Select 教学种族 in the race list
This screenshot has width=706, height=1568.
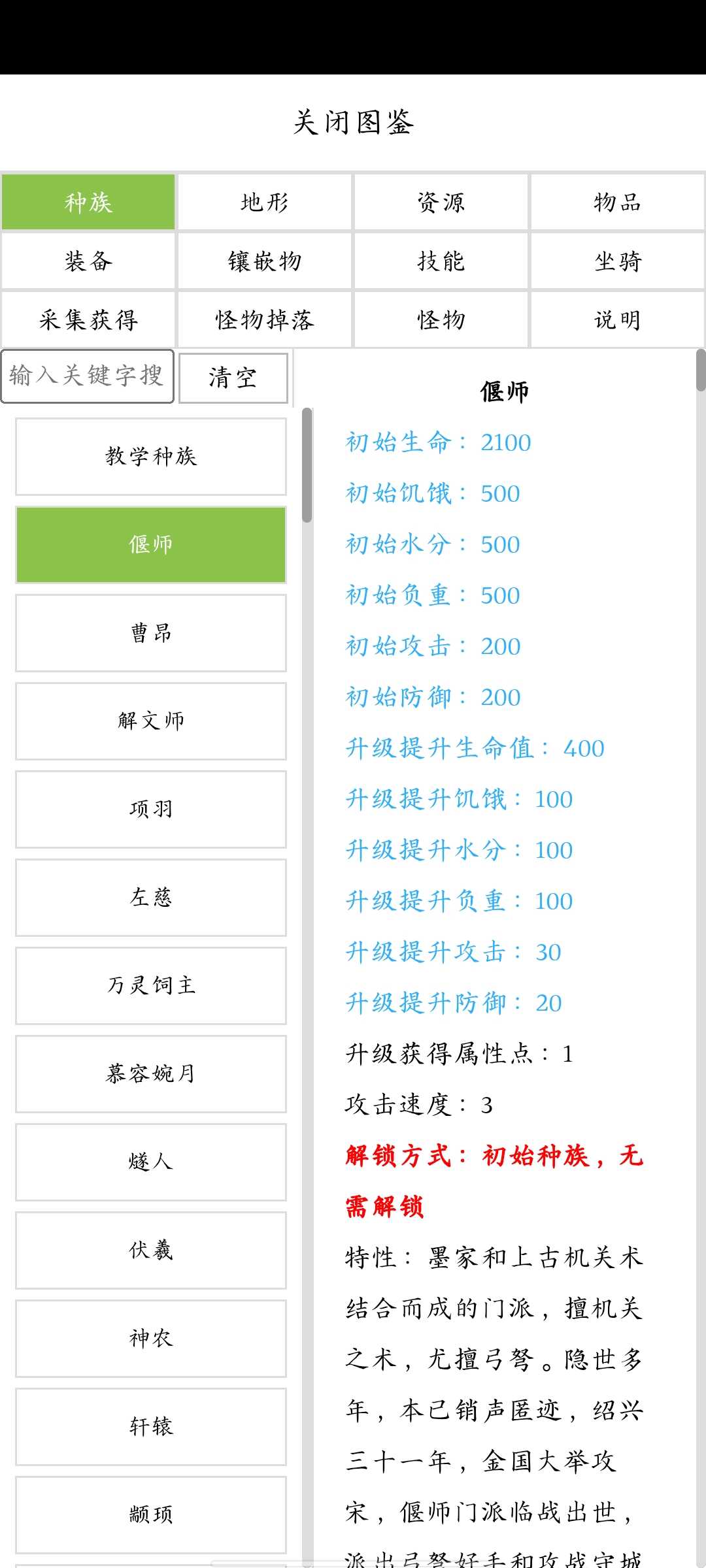[x=151, y=457]
